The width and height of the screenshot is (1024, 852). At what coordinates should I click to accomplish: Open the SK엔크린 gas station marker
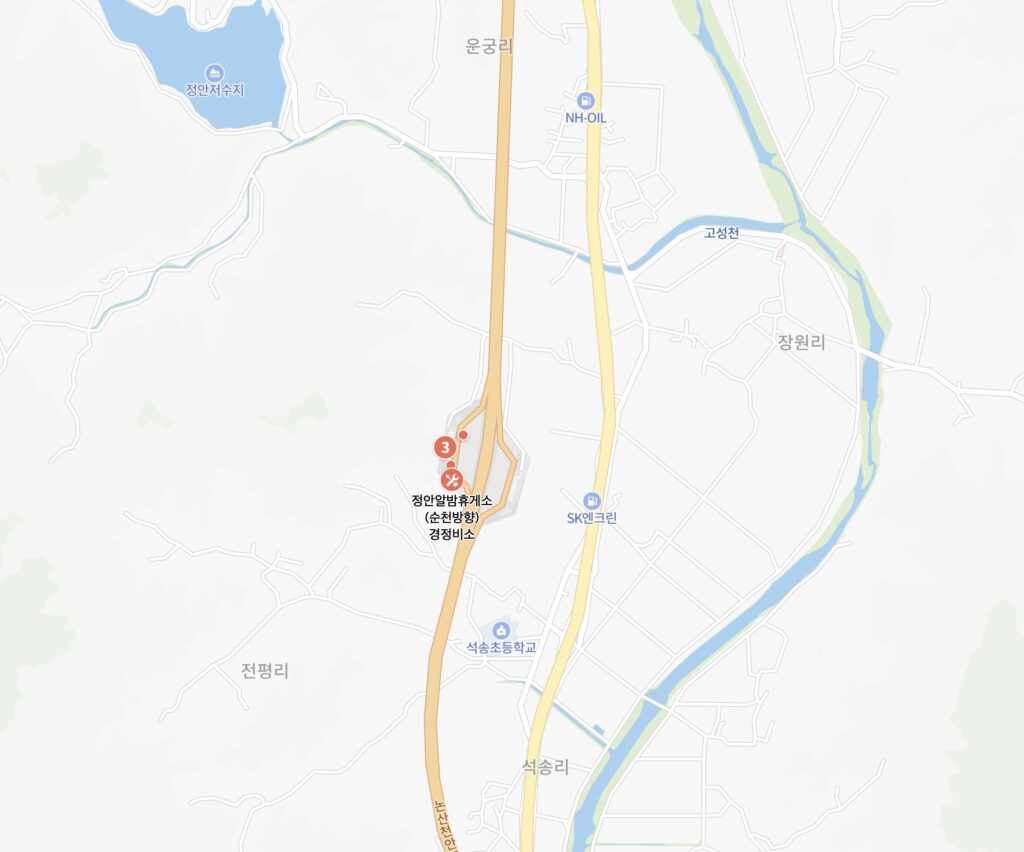point(592,499)
